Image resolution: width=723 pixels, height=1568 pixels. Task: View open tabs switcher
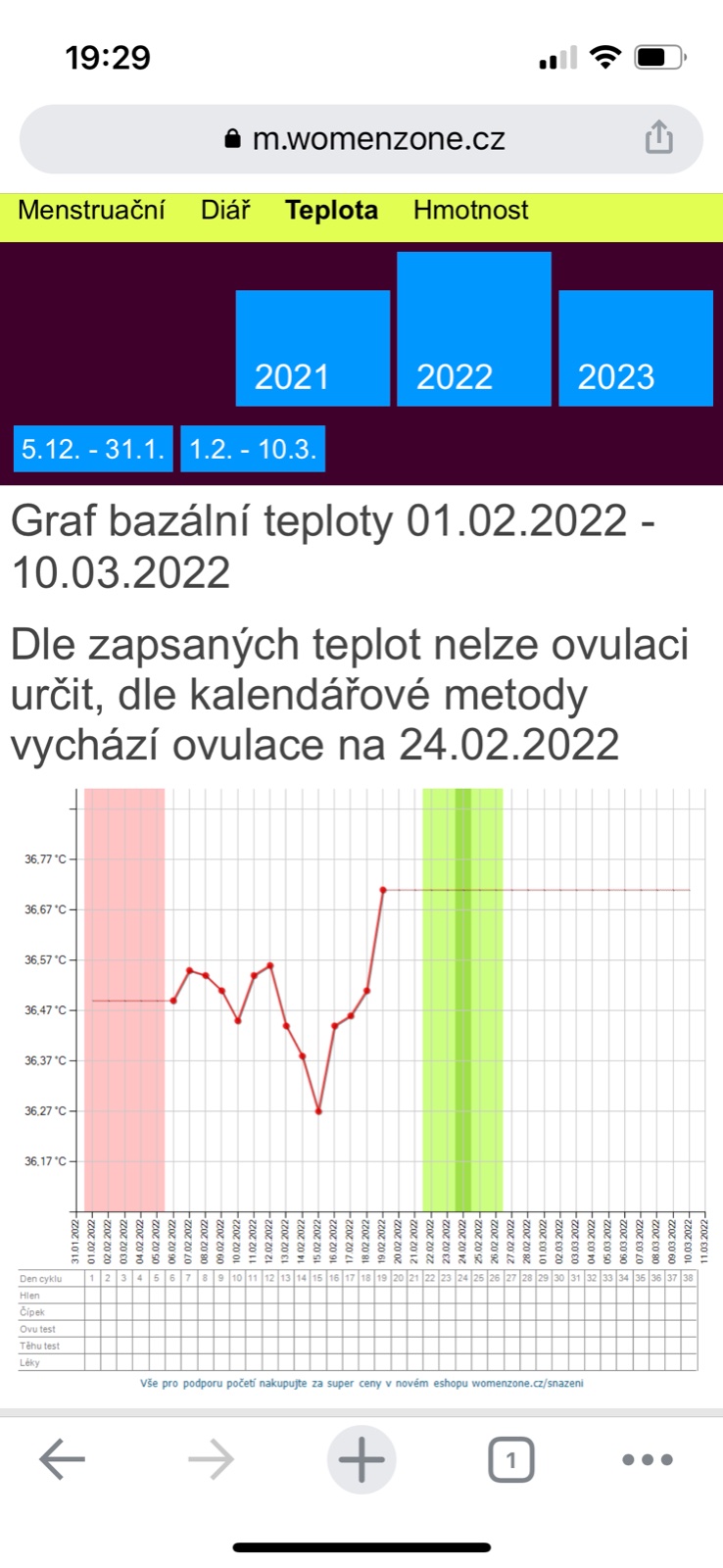coord(510,1459)
